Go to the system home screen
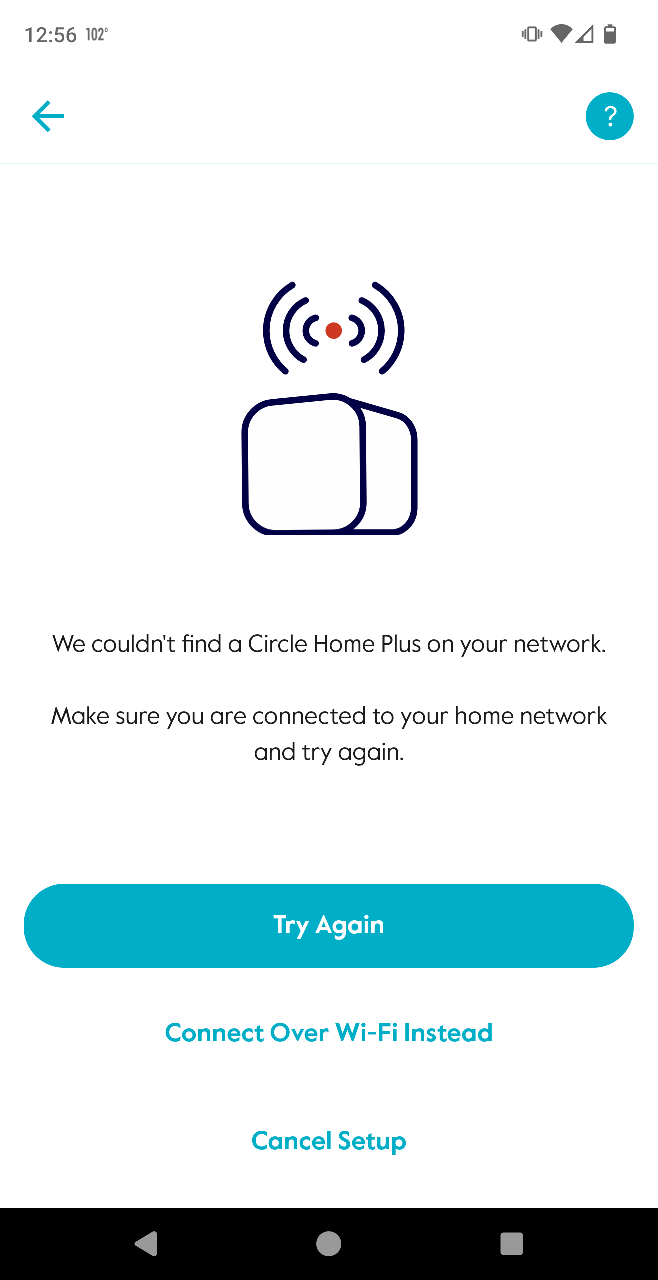The height and width of the screenshot is (1280, 658). [329, 1243]
